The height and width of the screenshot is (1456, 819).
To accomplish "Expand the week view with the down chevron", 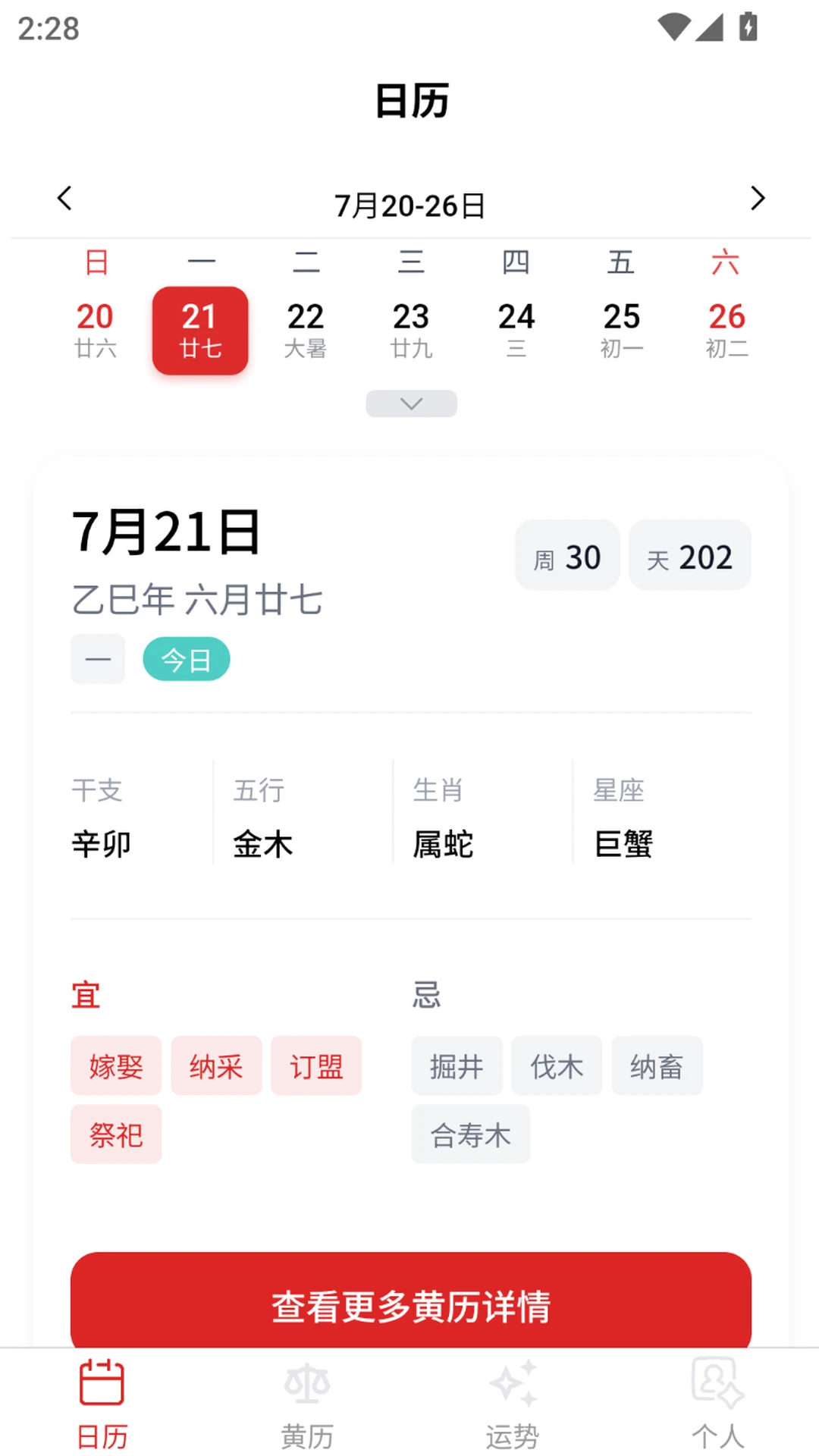I will [411, 403].
